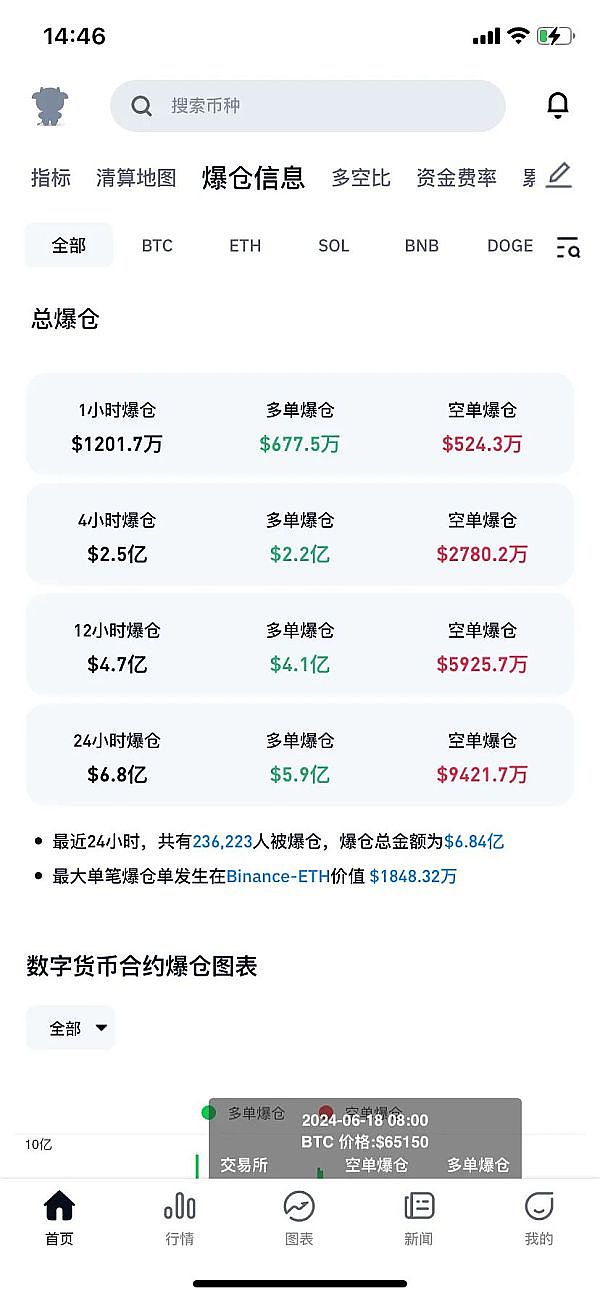600x1299 pixels.
Task: Open the bull avatar profile icon
Action: [50, 105]
